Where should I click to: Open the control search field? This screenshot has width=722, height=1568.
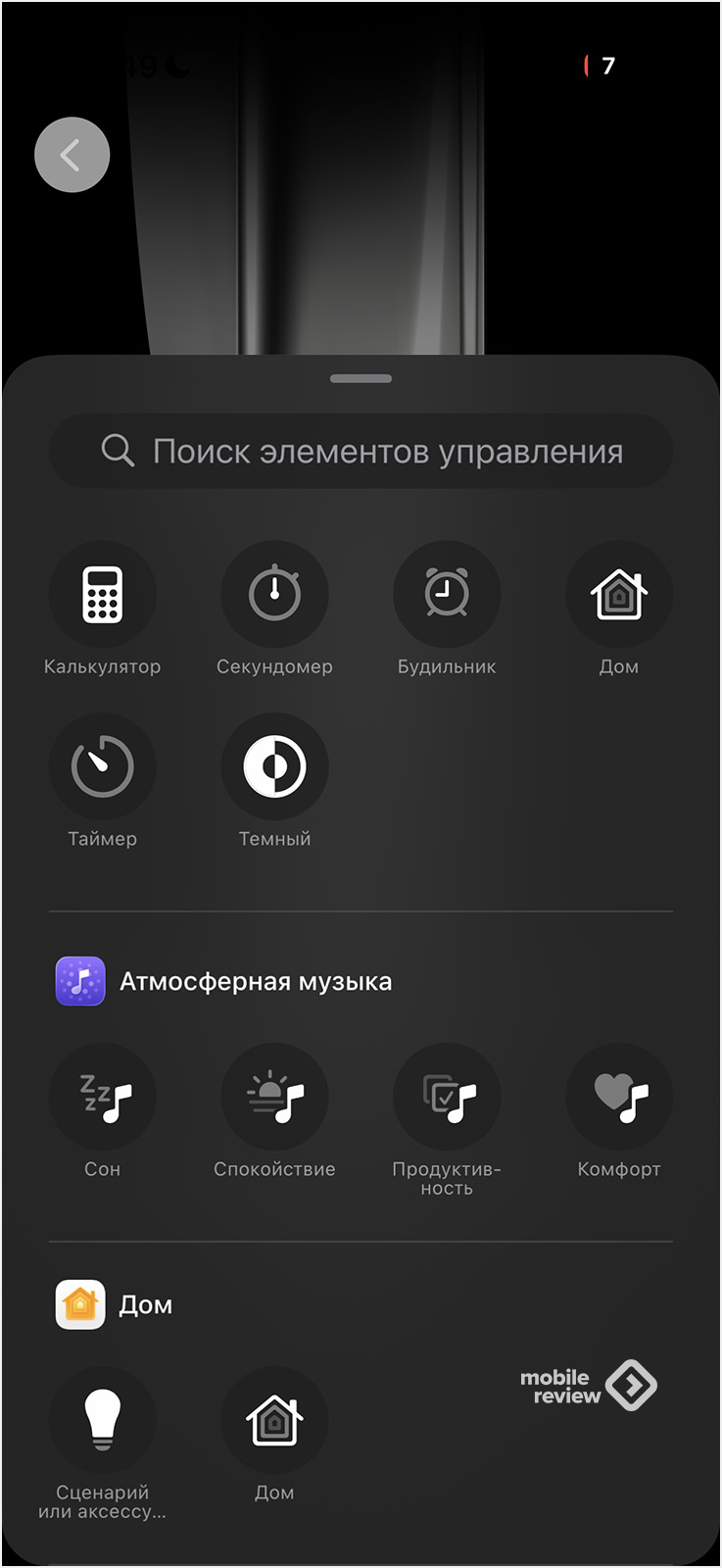coord(361,451)
